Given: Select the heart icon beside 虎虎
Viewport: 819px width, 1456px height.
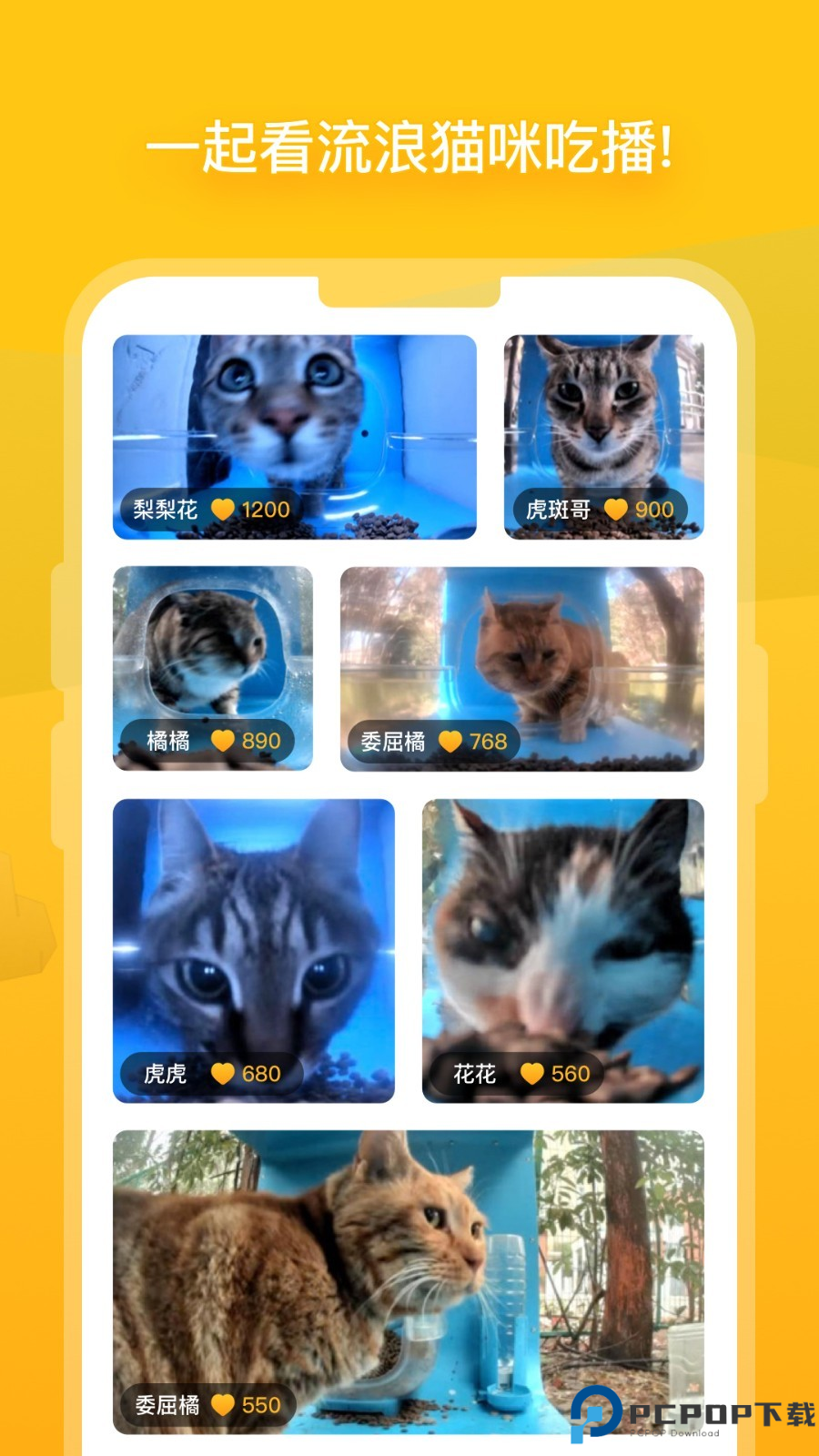Looking at the screenshot, I should [x=224, y=1074].
